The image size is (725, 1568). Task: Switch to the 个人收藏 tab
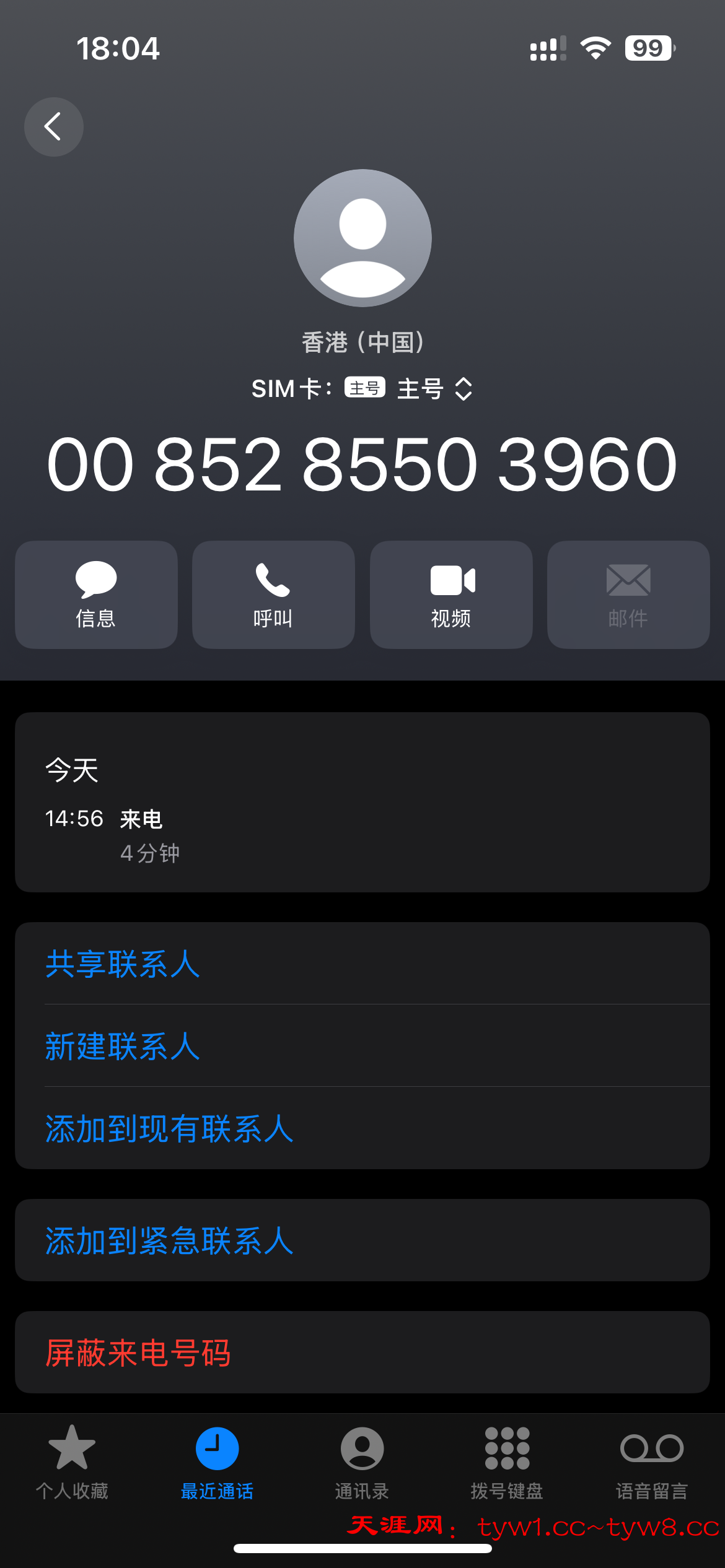pos(72,1462)
